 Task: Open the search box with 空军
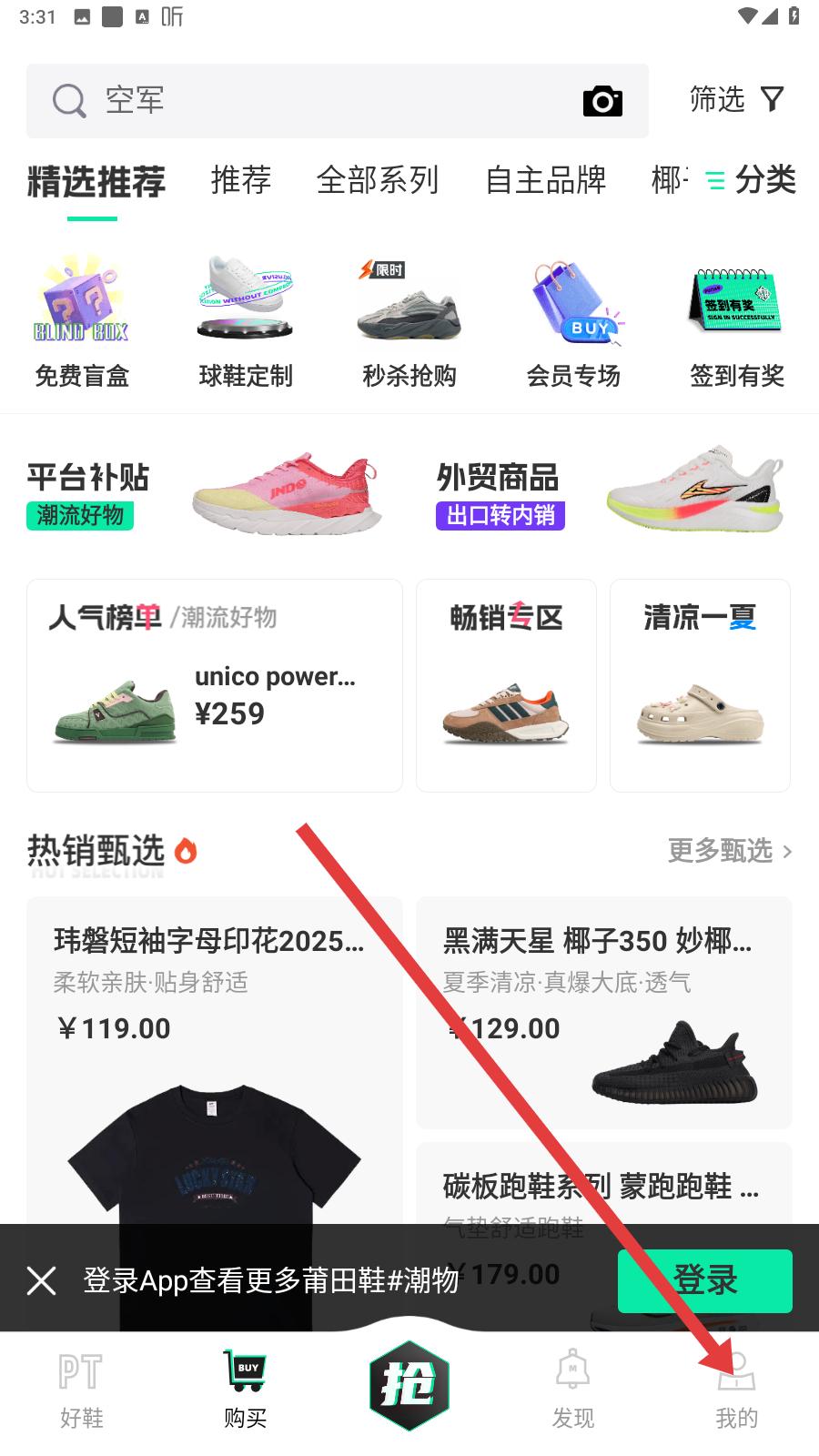(x=337, y=100)
